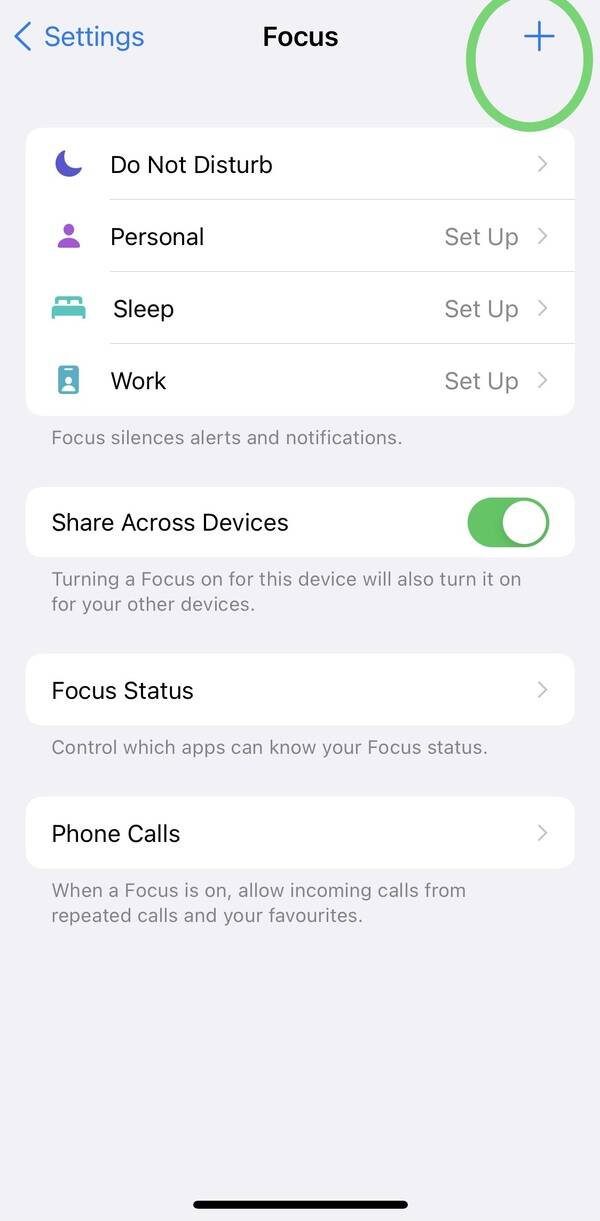Open Focus Status options
Screen dimensions: 600x1221
coord(300,690)
